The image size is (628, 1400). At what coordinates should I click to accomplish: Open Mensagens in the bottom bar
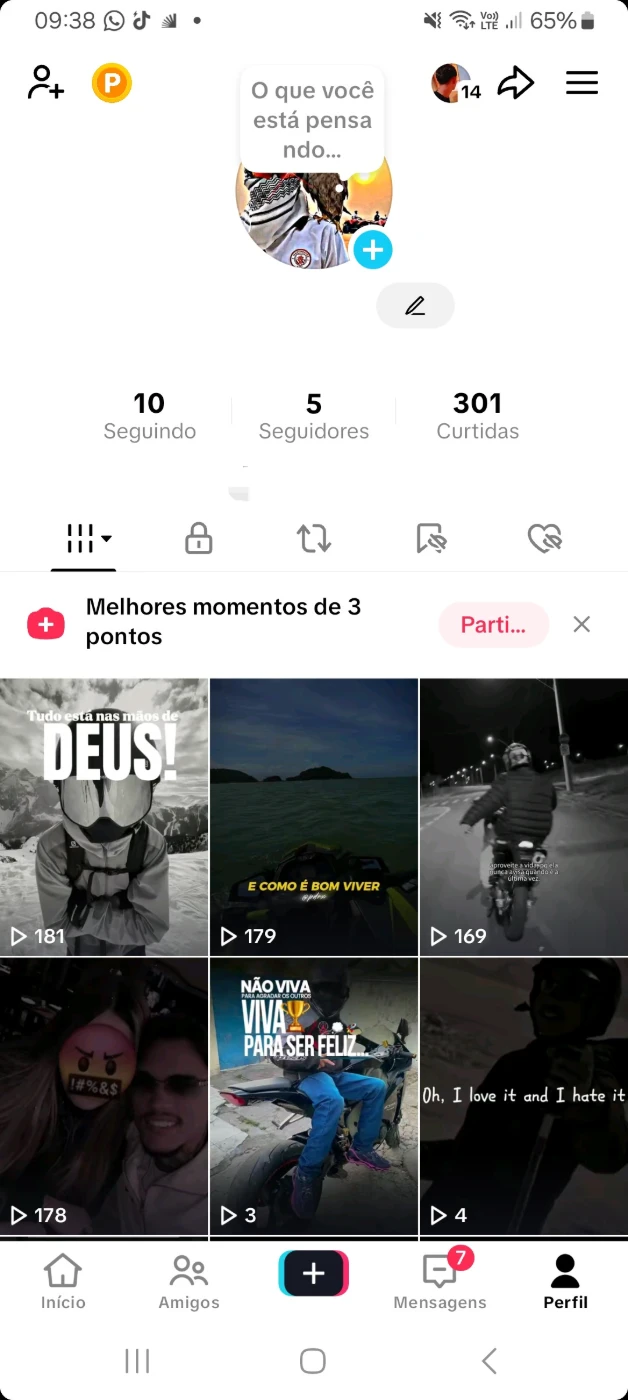pos(440,1283)
